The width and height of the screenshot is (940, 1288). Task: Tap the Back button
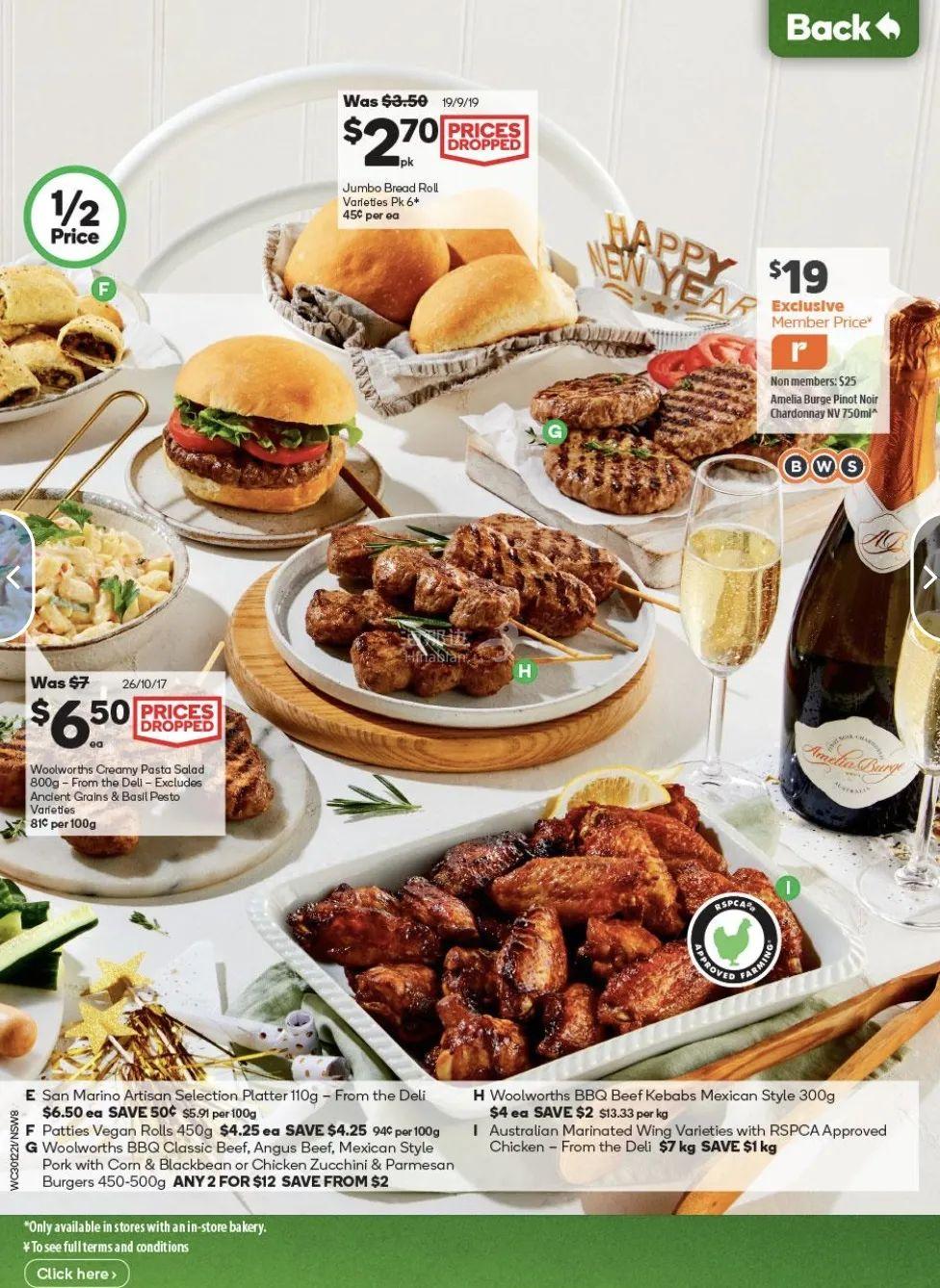[843, 29]
